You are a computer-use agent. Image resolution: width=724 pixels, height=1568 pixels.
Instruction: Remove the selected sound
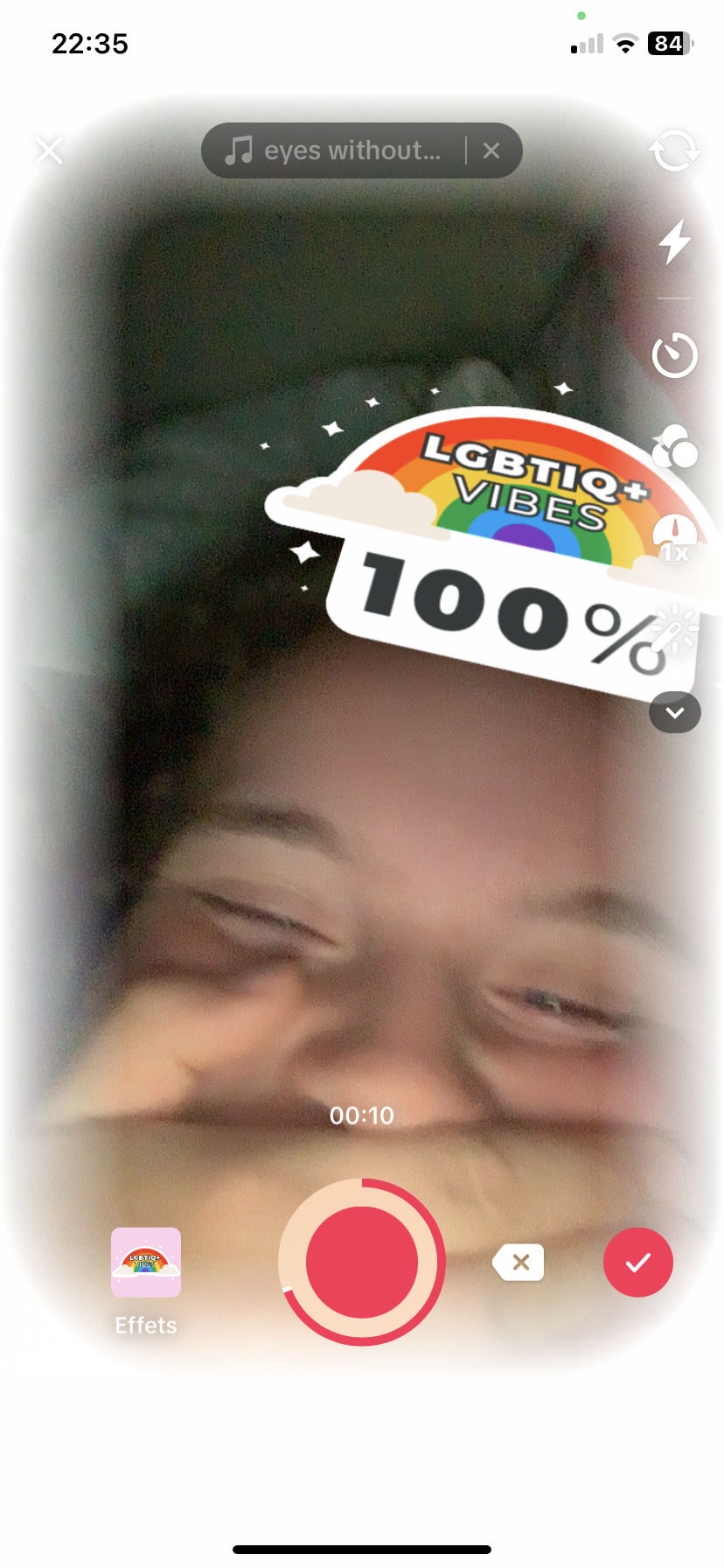(491, 150)
